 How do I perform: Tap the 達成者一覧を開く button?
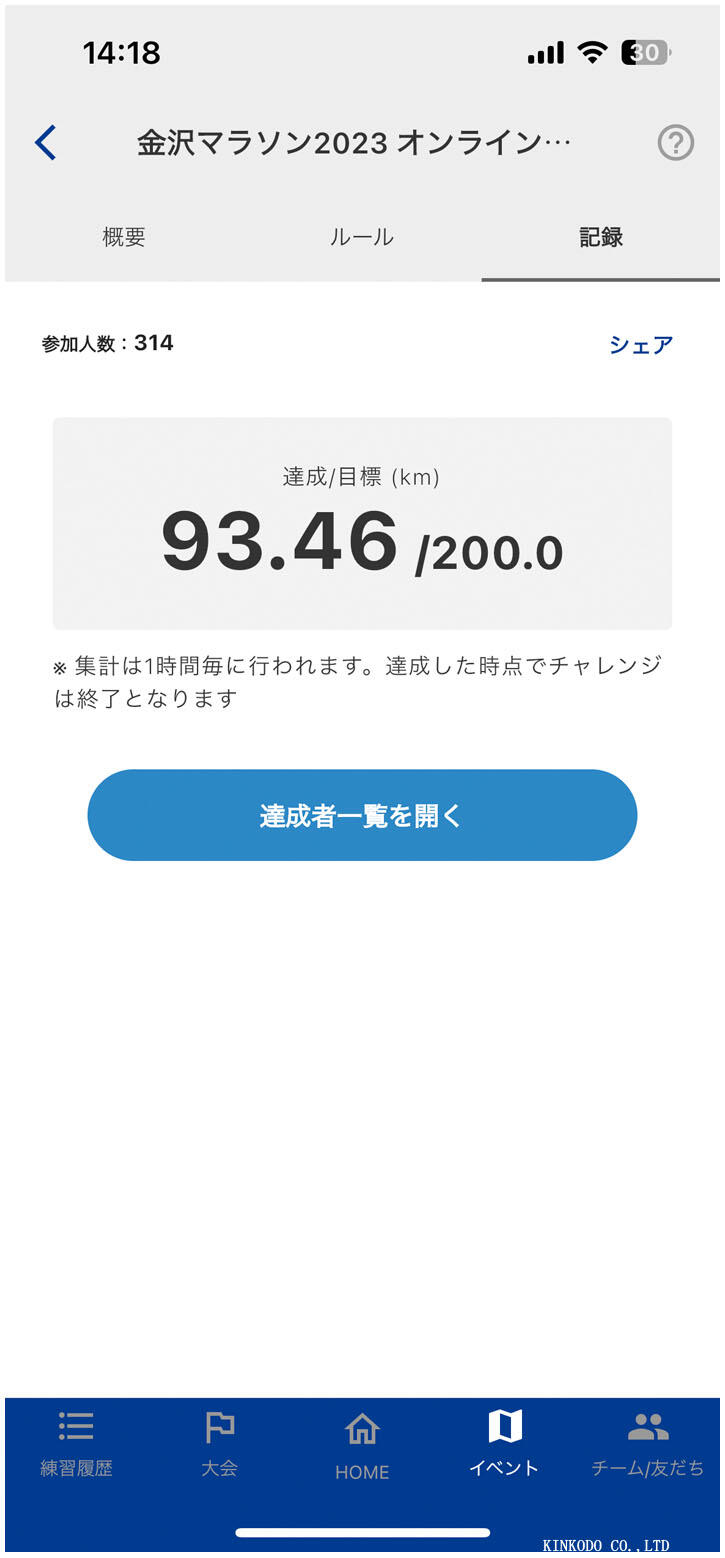pyautogui.click(x=362, y=815)
